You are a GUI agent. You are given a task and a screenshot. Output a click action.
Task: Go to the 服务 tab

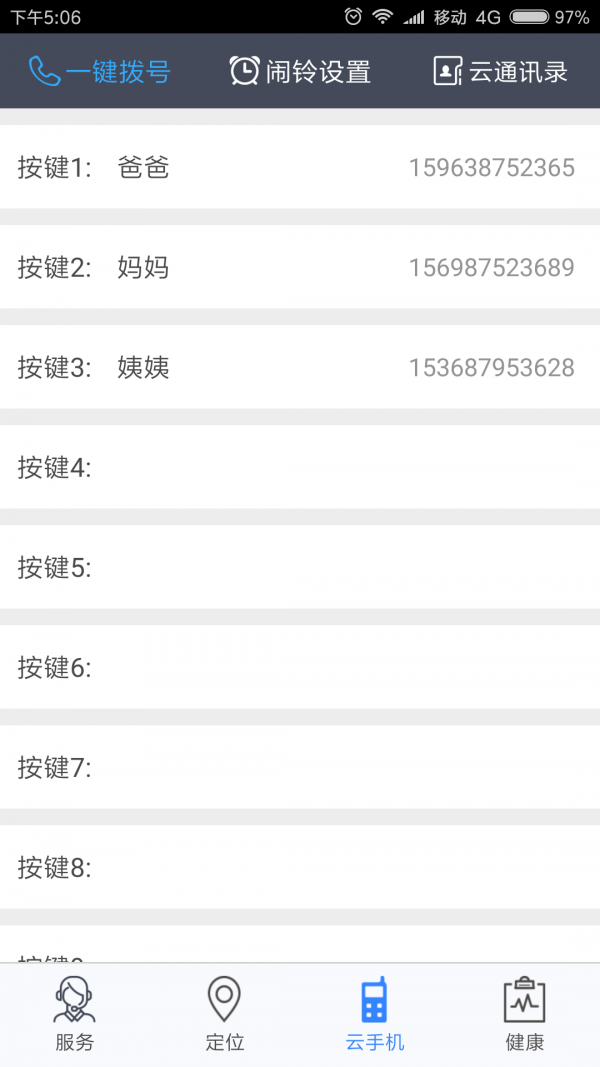pos(75,1015)
